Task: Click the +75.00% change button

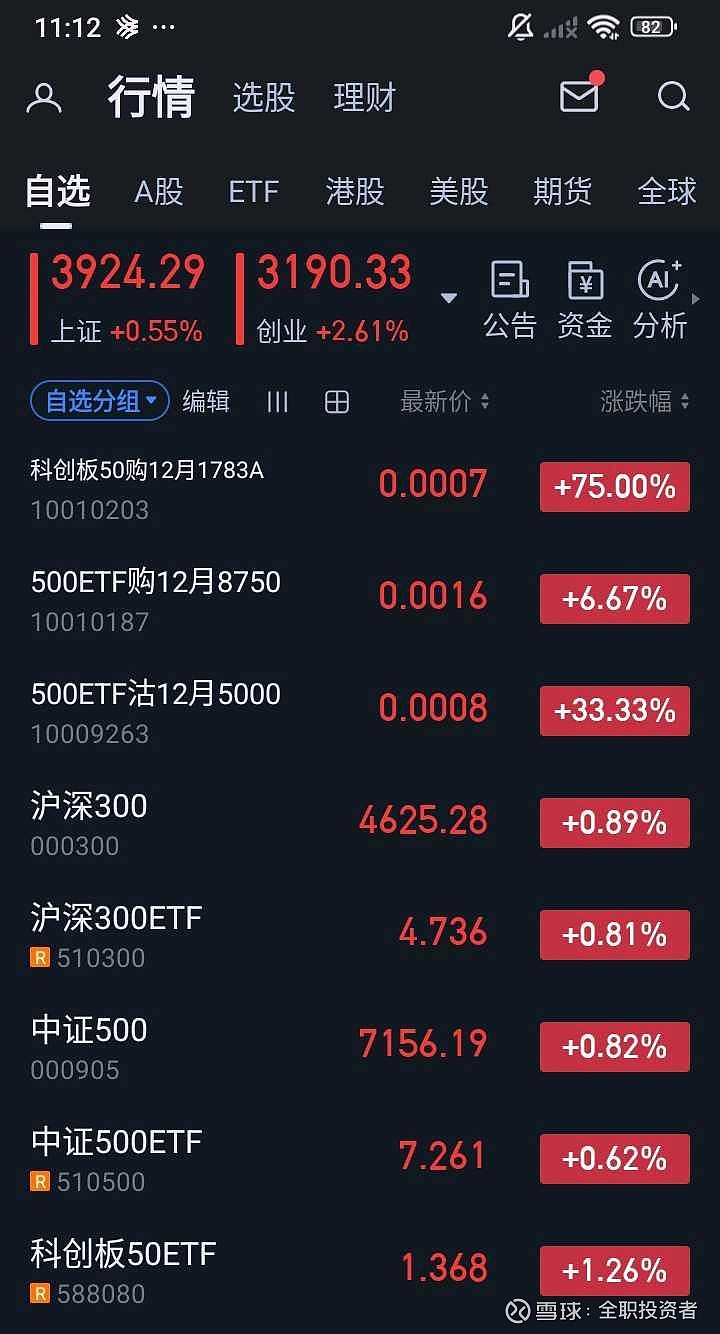Action: [614, 487]
